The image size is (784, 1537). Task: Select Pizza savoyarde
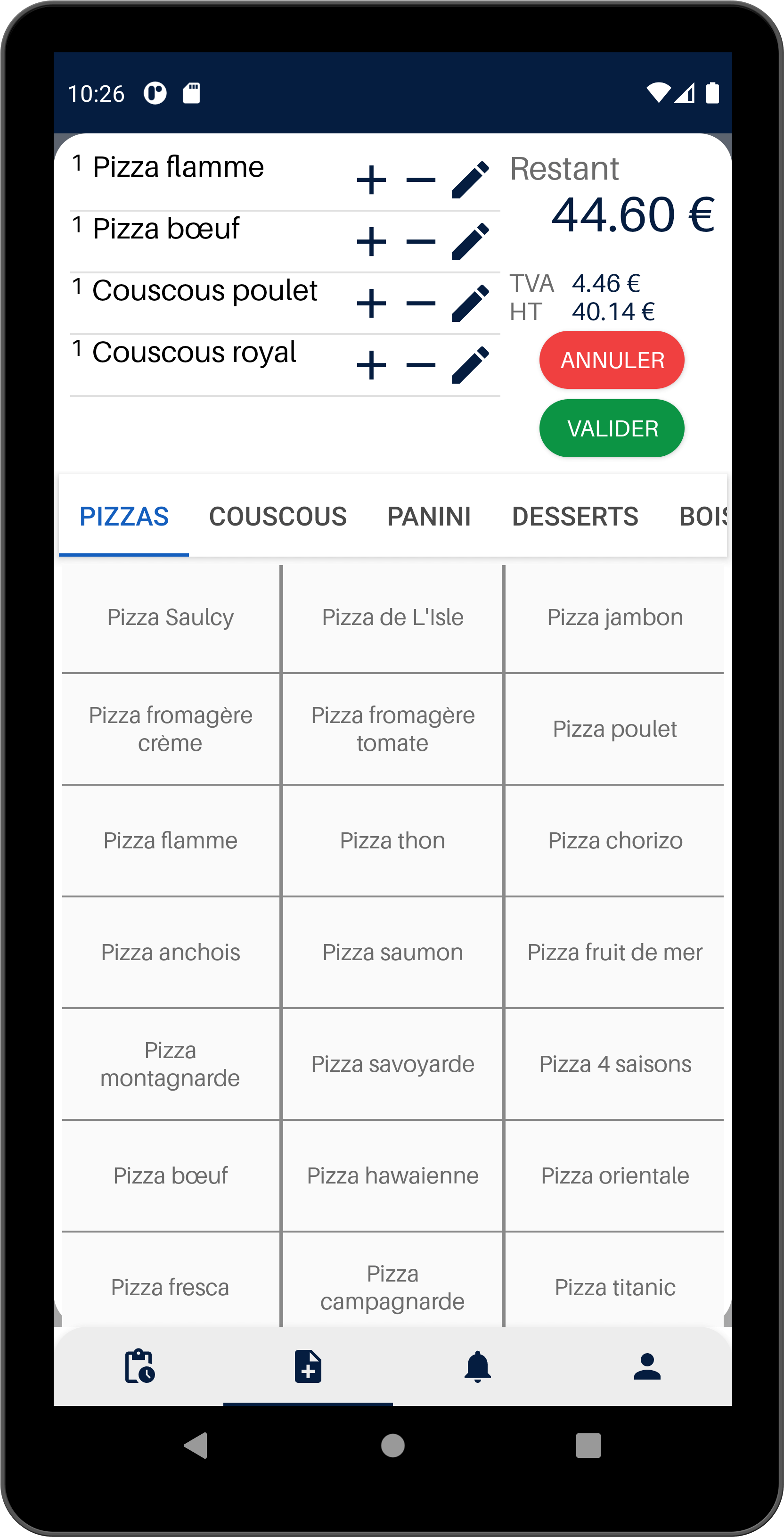tap(392, 1064)
